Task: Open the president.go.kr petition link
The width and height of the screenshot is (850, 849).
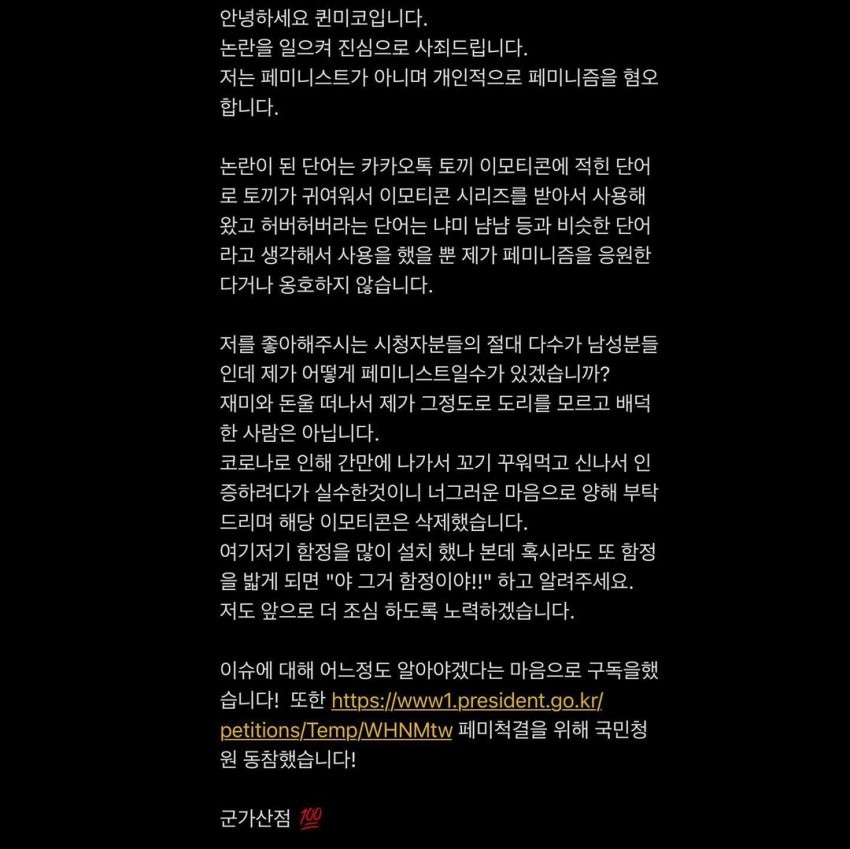Action: [x=467, y=701]
